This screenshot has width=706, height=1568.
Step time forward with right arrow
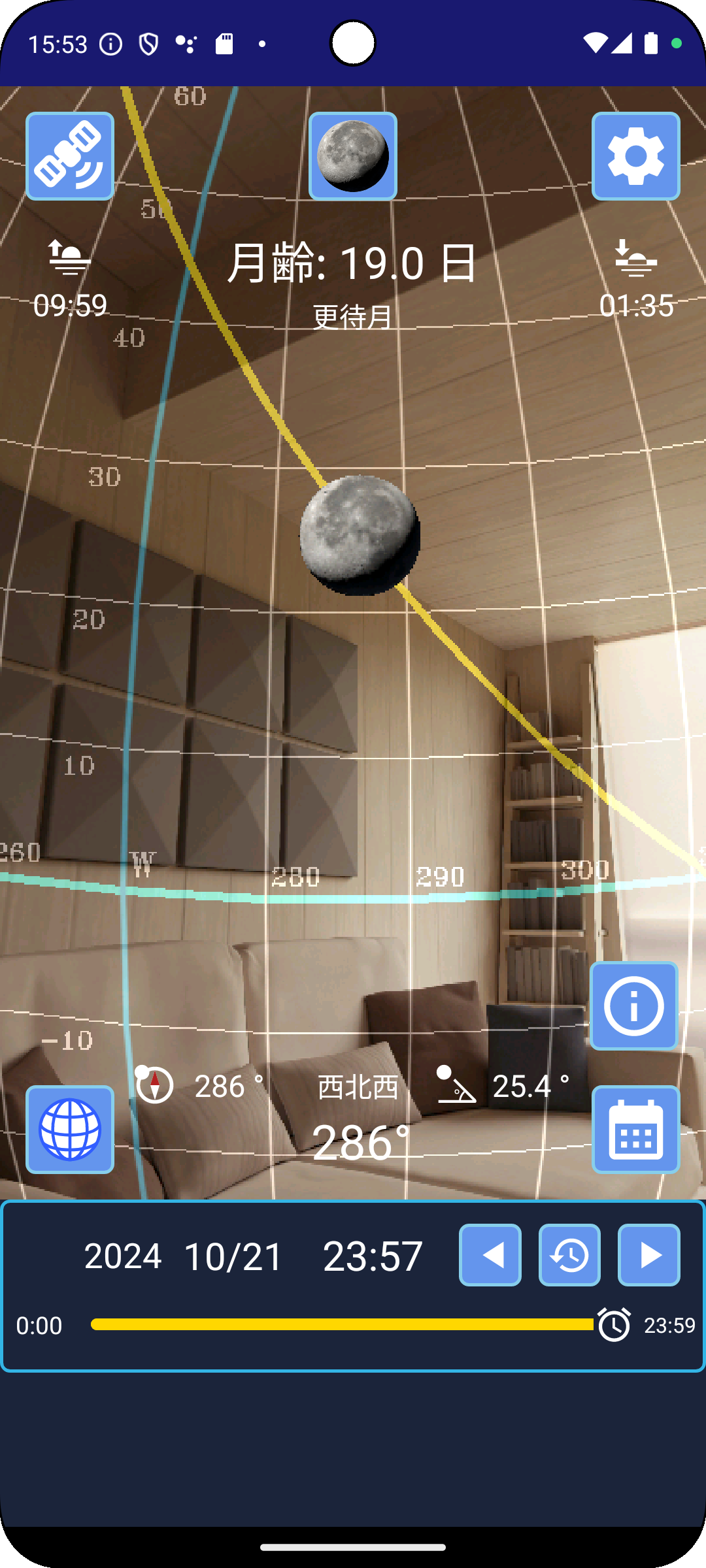648,1255
